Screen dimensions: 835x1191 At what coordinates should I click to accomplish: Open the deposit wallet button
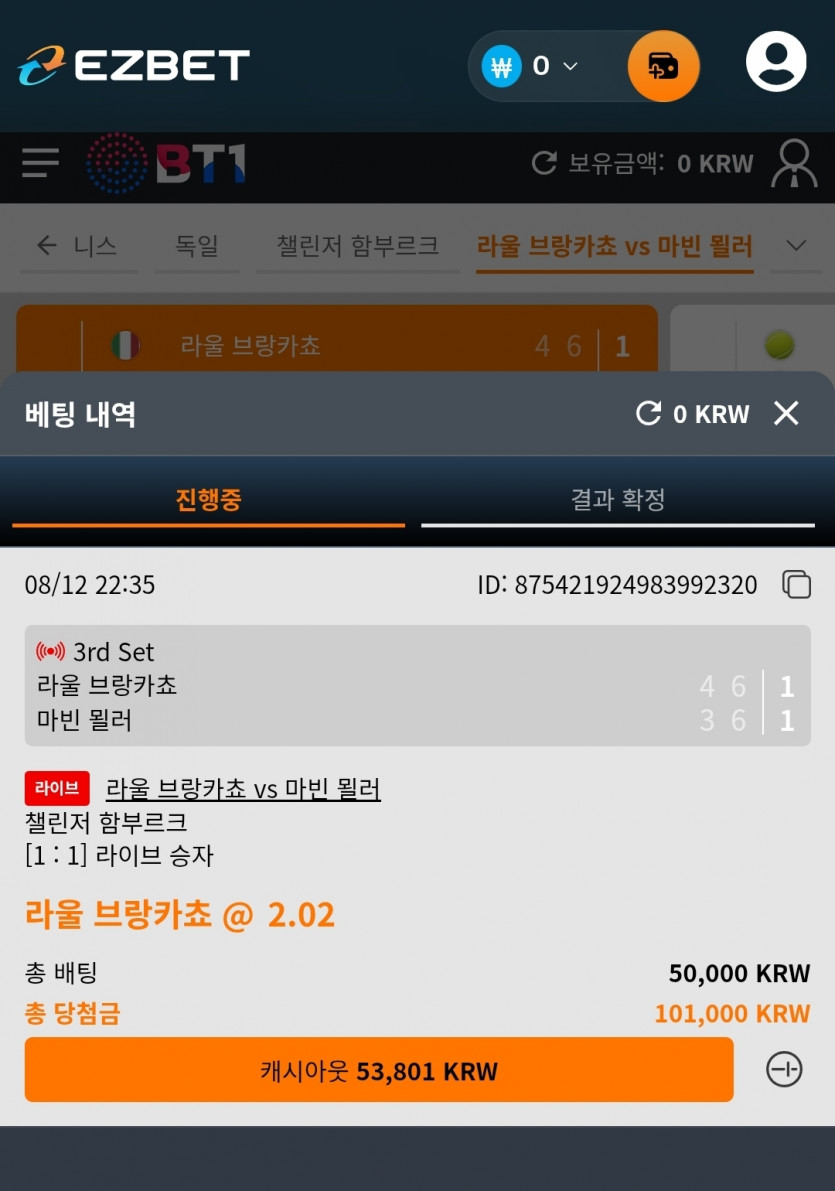pyautogui.click(x=663, y=66)
